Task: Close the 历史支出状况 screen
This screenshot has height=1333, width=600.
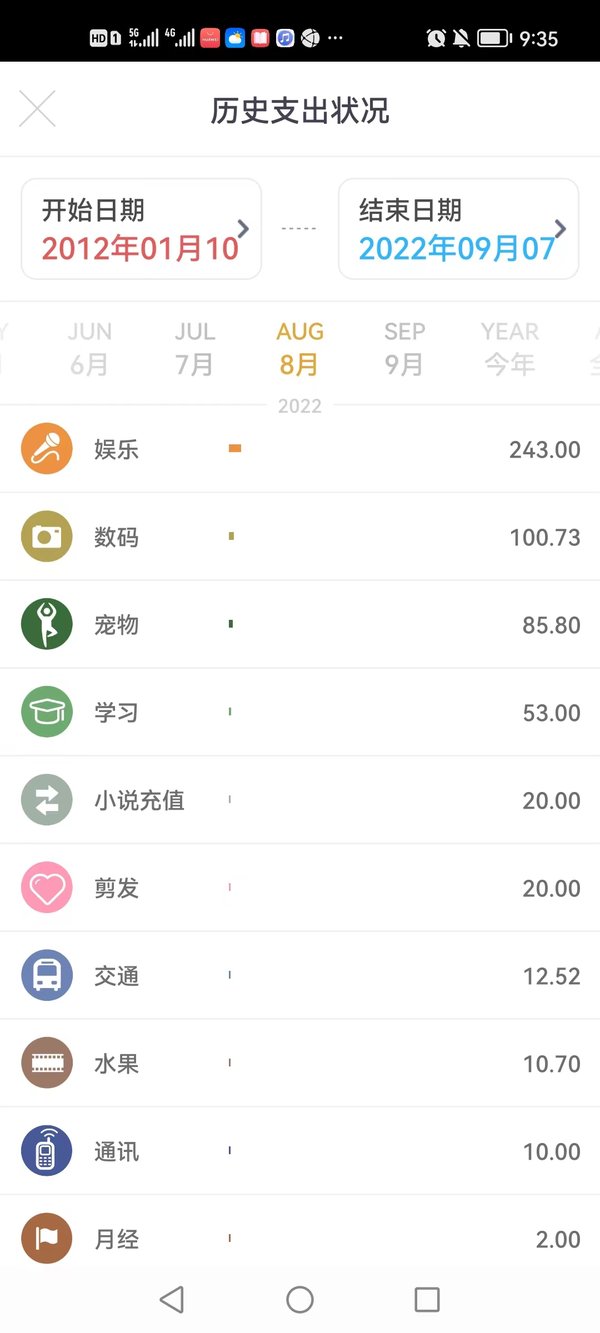Action: click(x=38, y=109)
